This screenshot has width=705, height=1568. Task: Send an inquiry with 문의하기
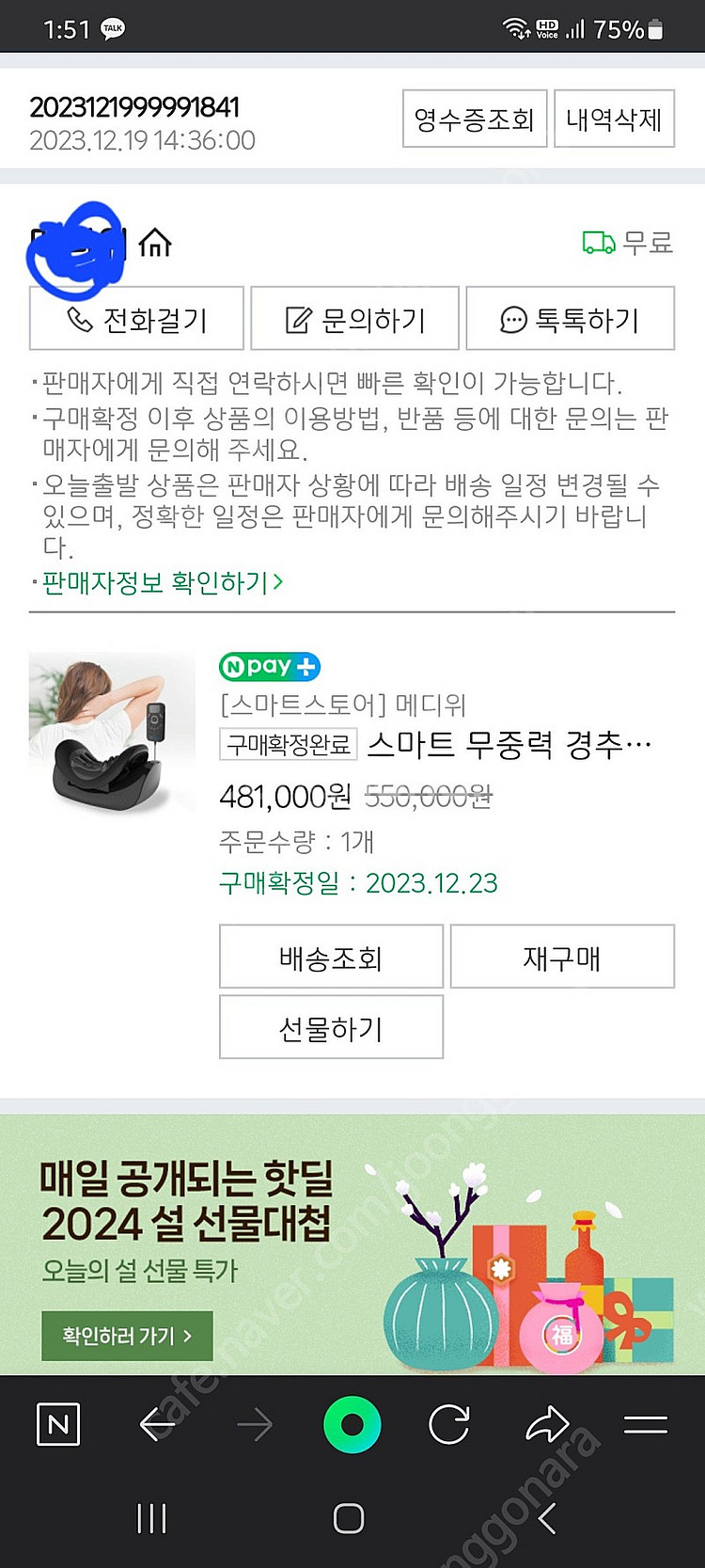(355, 320)
